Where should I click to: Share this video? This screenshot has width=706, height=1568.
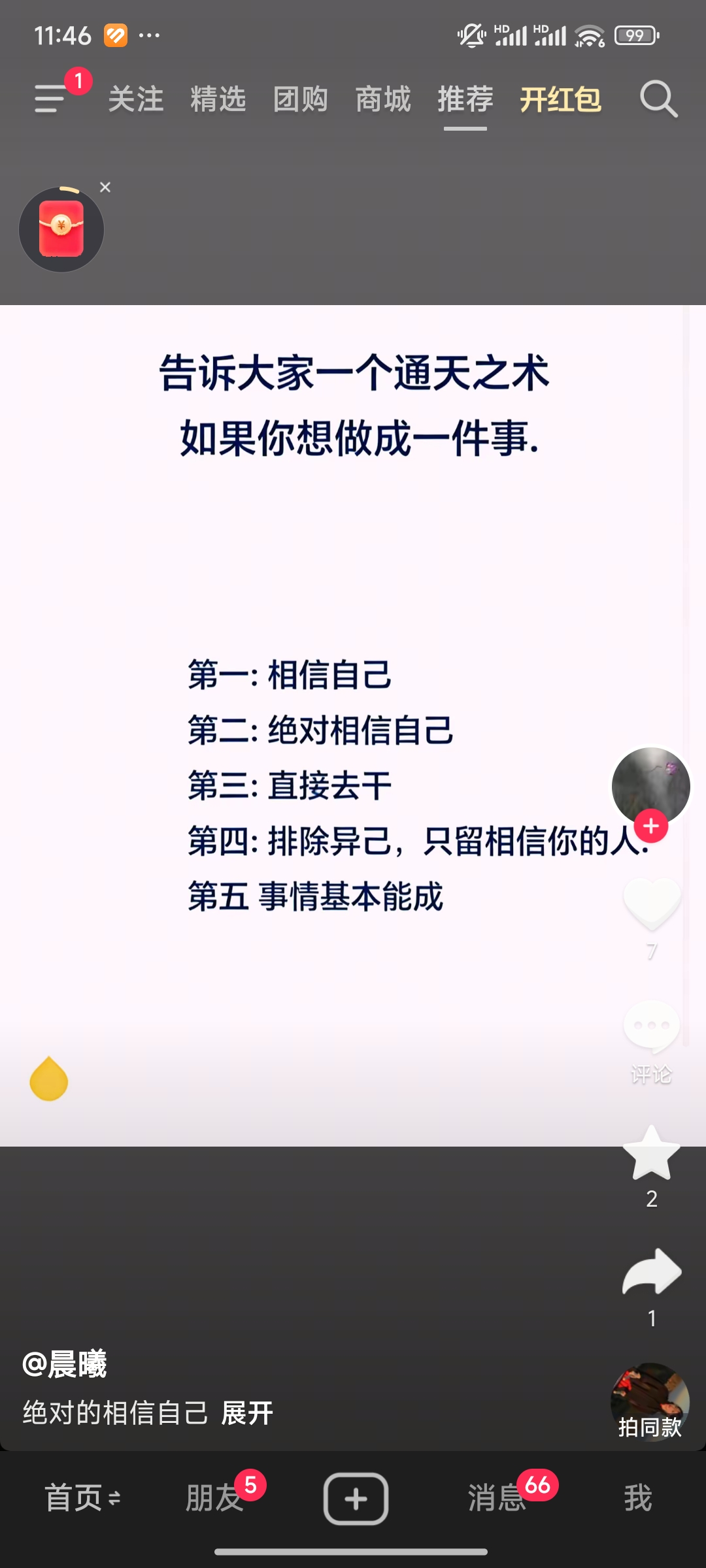pyautogui.click(x=651, y=1271)
